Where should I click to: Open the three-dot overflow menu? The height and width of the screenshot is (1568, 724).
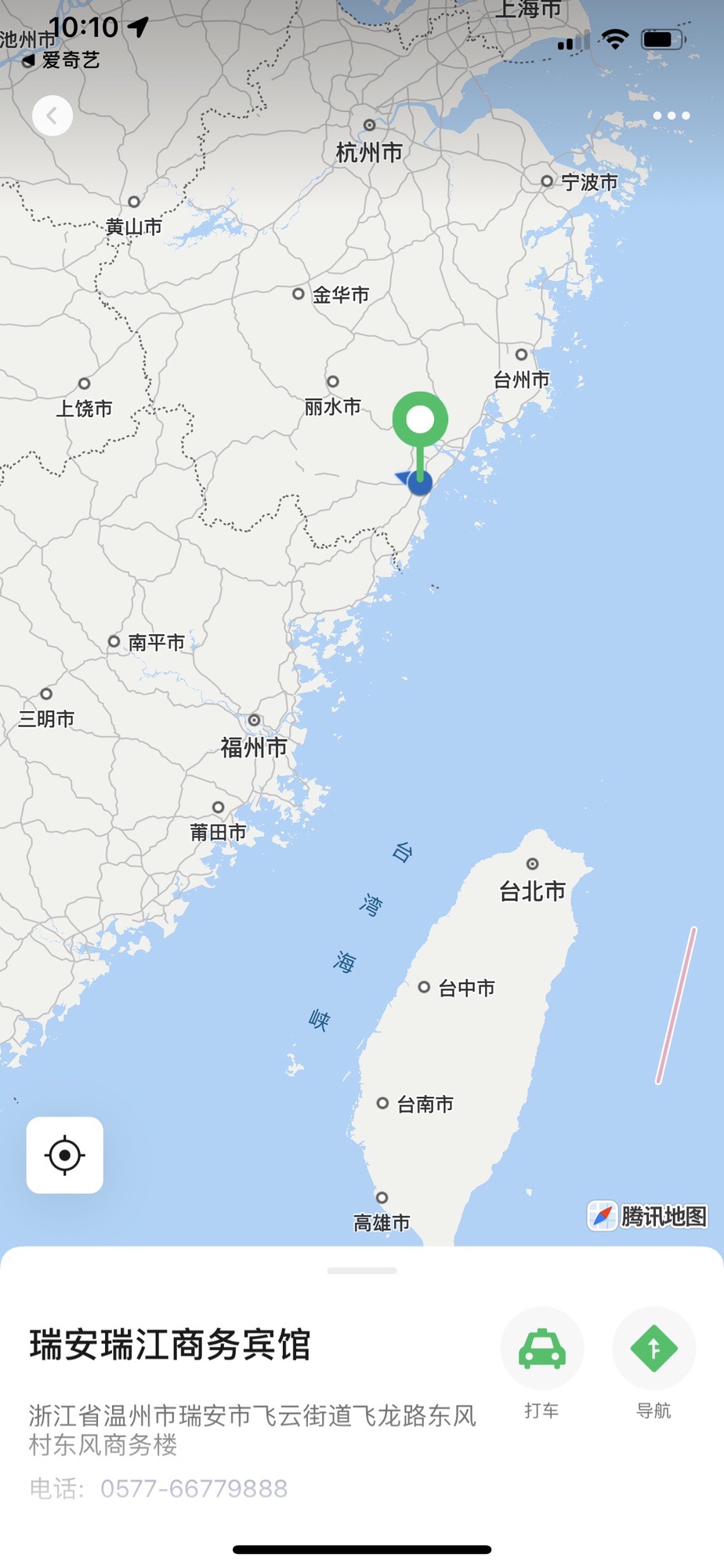(671, 116)
